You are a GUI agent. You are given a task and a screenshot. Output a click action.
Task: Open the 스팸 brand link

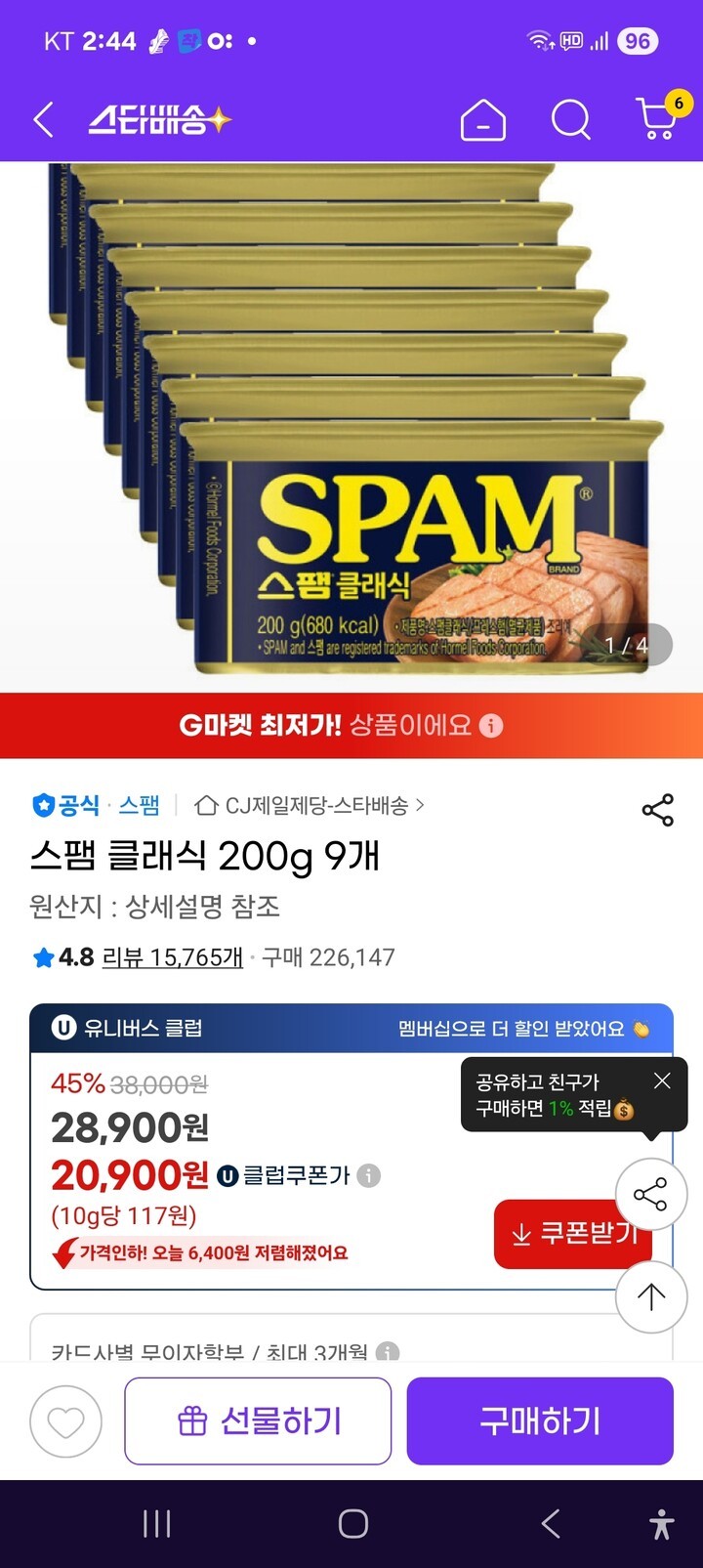pos(139,805)
